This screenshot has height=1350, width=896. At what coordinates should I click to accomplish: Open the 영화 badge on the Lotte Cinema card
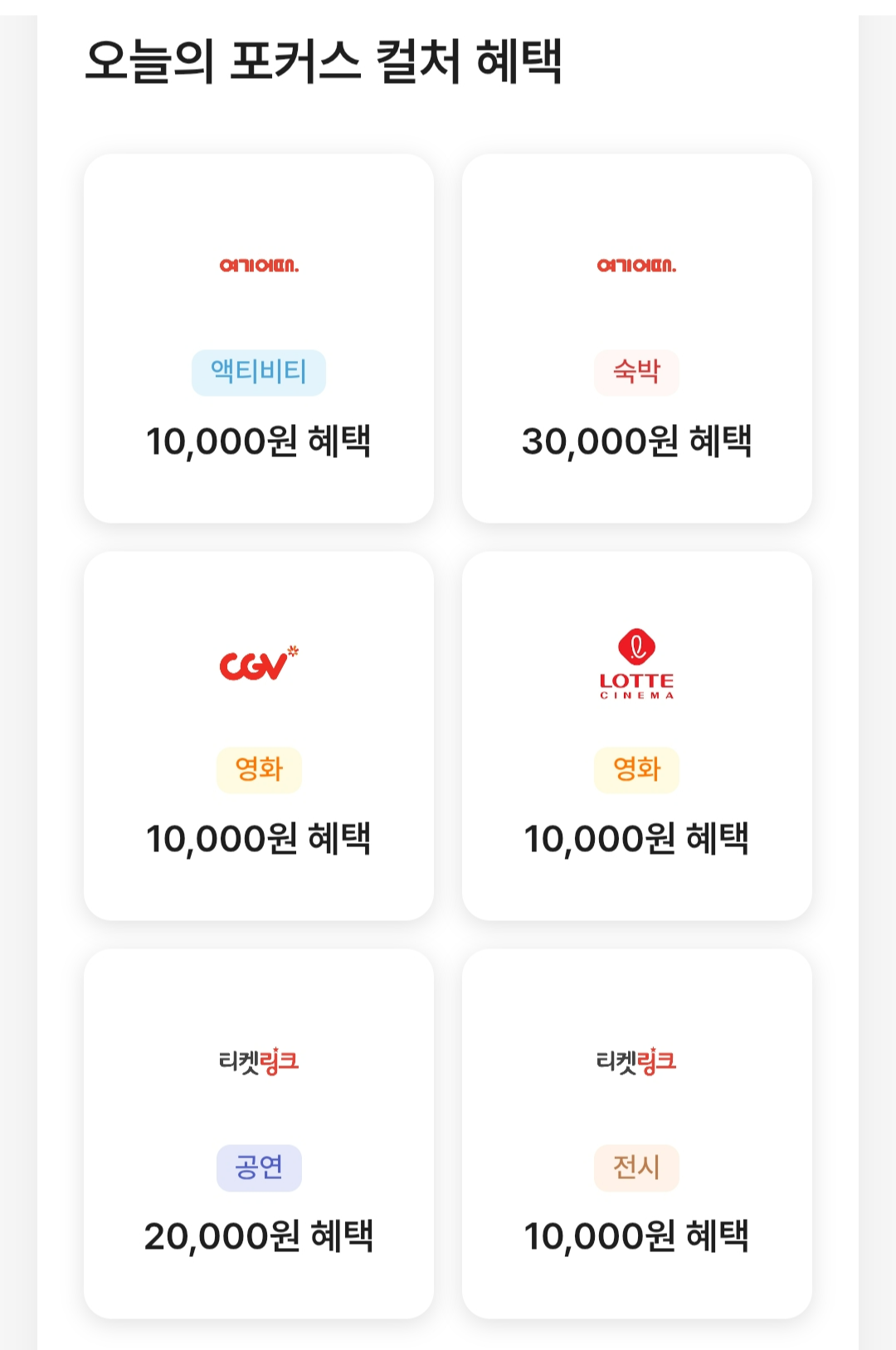pos(637,772)
